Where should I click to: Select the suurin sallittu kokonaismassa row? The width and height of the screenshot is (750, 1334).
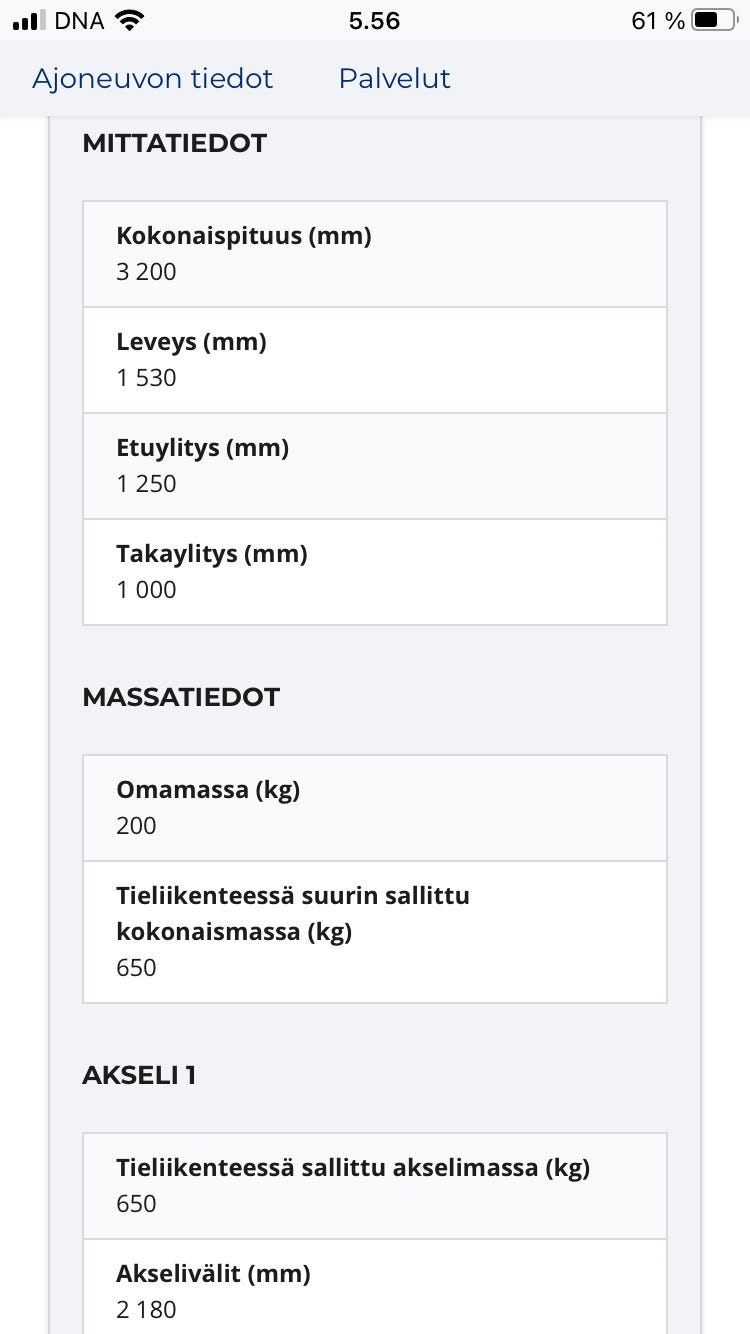[374, 931]
